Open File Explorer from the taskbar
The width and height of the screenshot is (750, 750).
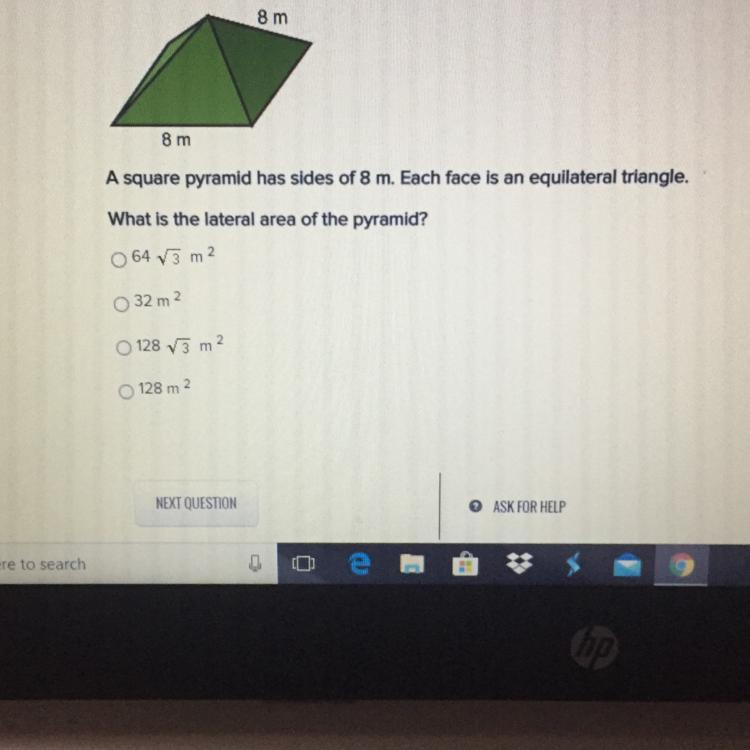[411, 567]
